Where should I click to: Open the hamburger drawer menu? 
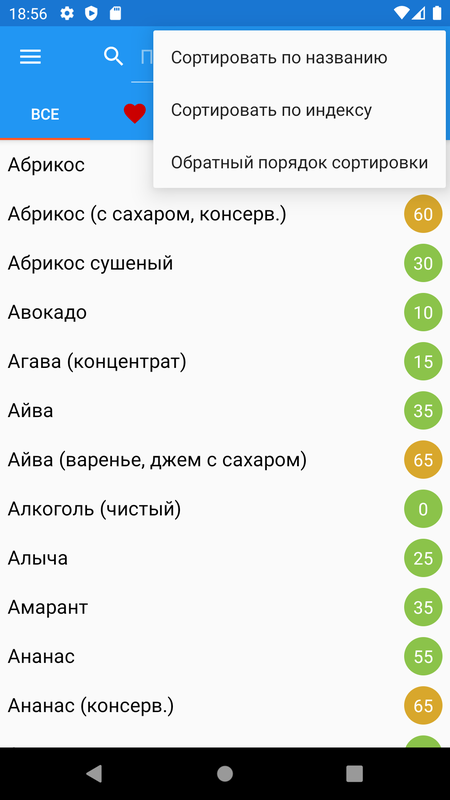(31, 56)
